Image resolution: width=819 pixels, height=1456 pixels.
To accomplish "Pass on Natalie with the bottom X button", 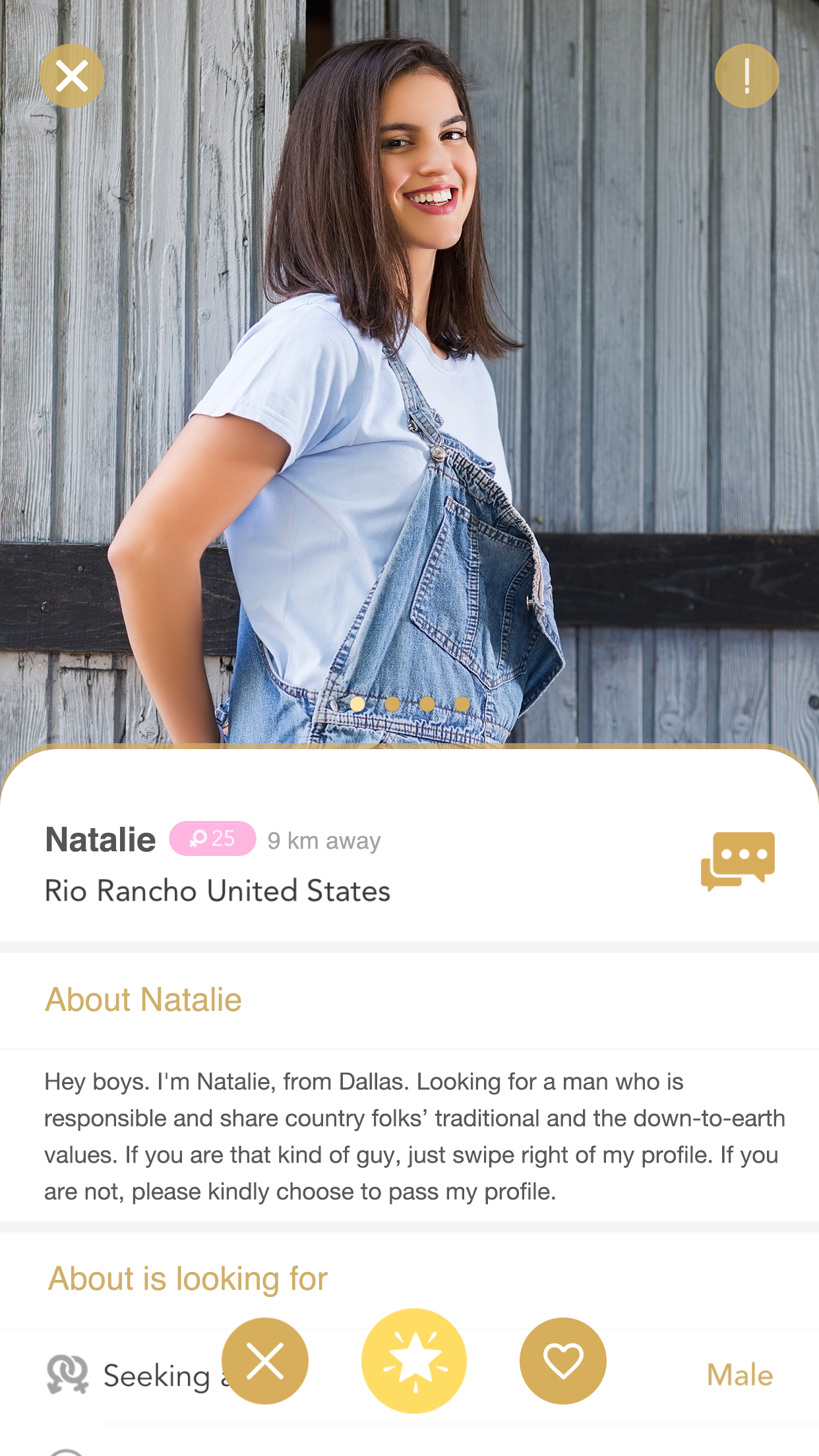I will click(265, 1361).
